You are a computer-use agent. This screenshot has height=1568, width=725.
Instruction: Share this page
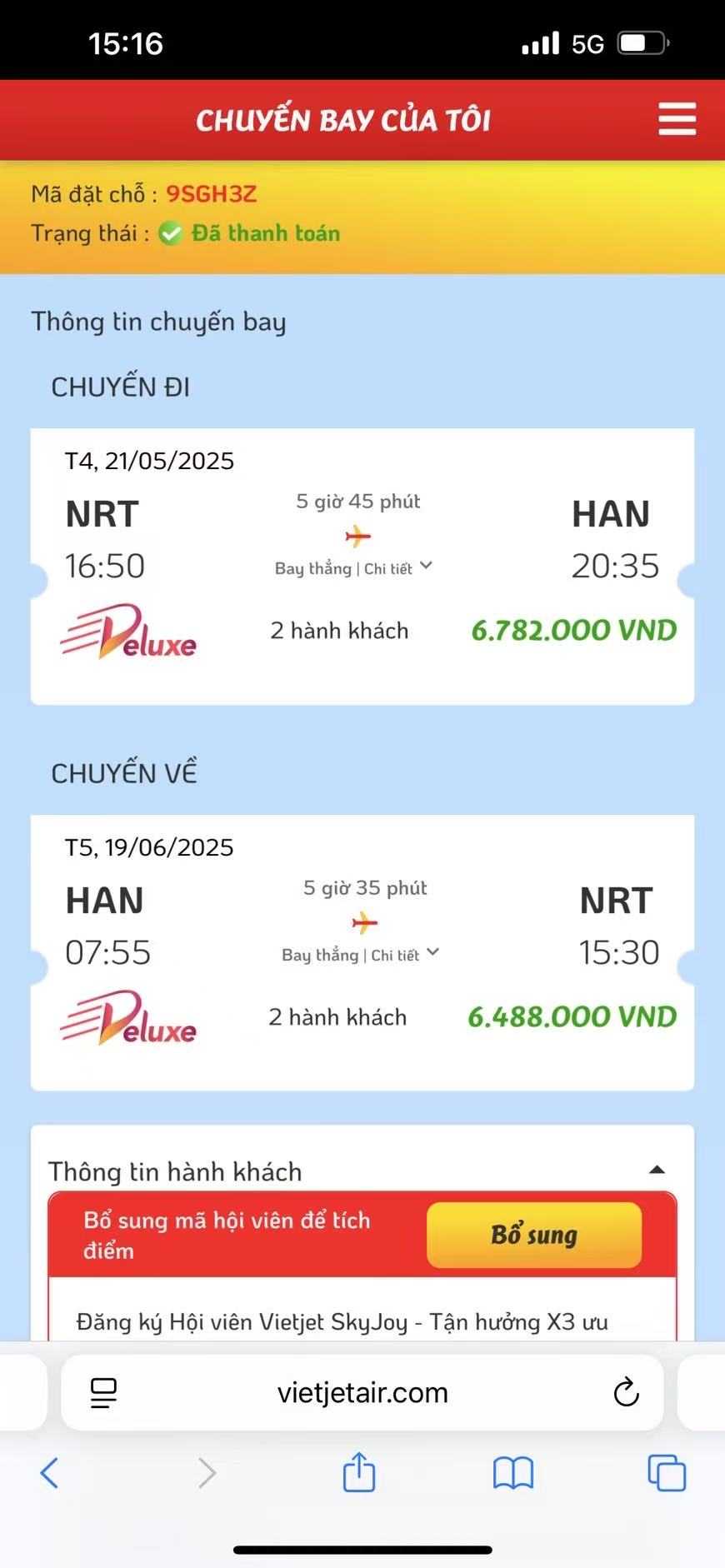click(x=359, y=1471)
